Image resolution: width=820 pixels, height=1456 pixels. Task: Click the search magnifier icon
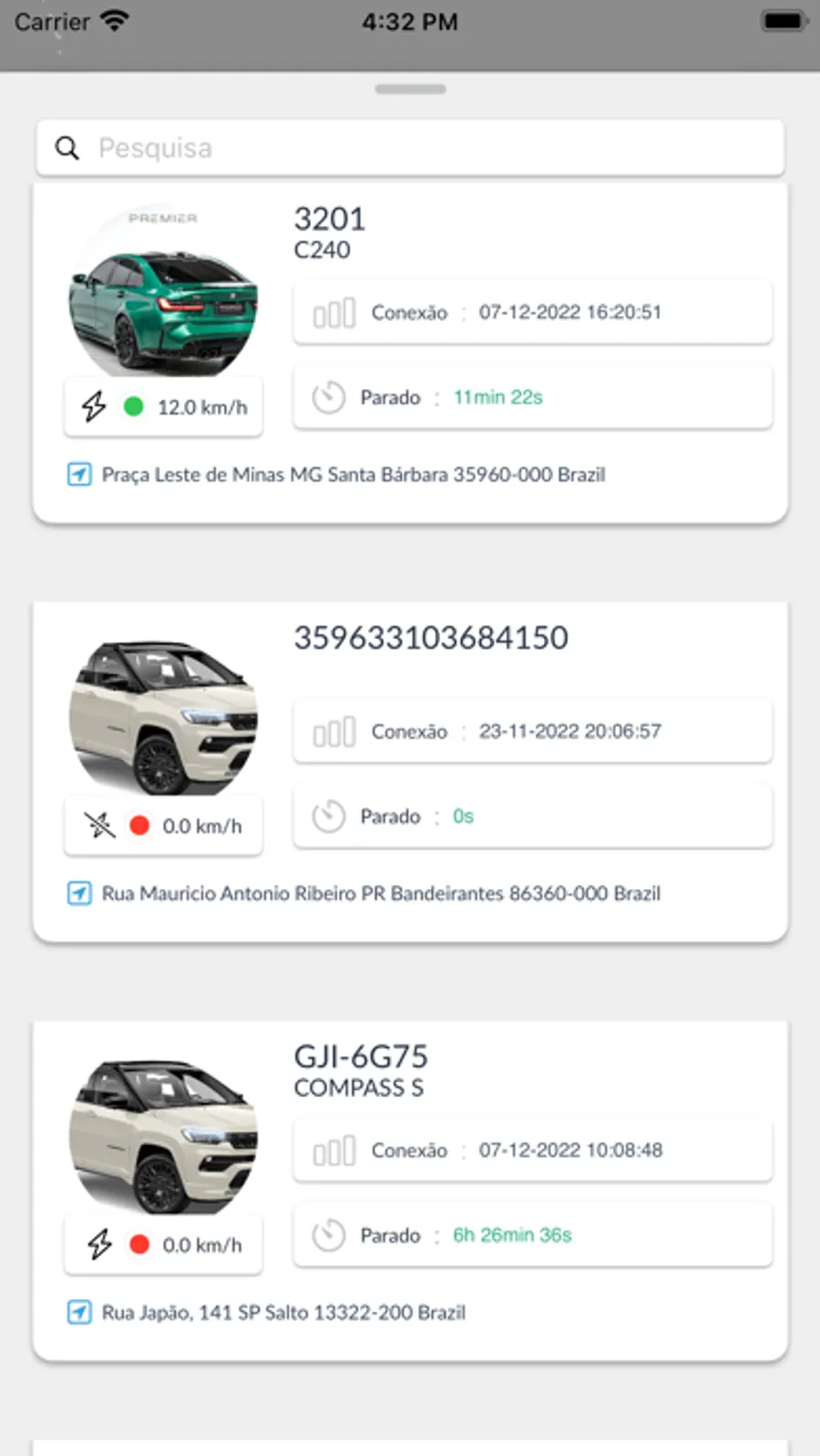[68, 148]
